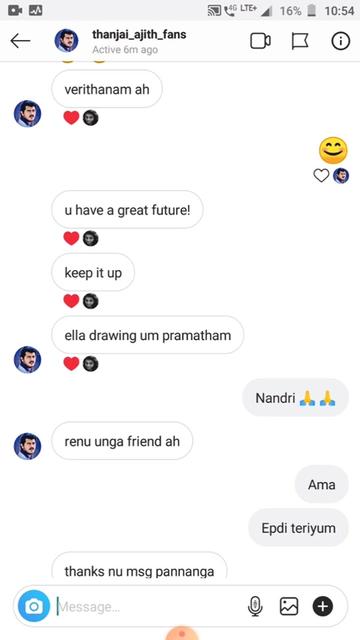Open the camera from message bar
The width and height of the screenshot is (360, 640).
(x=34, y=607)
